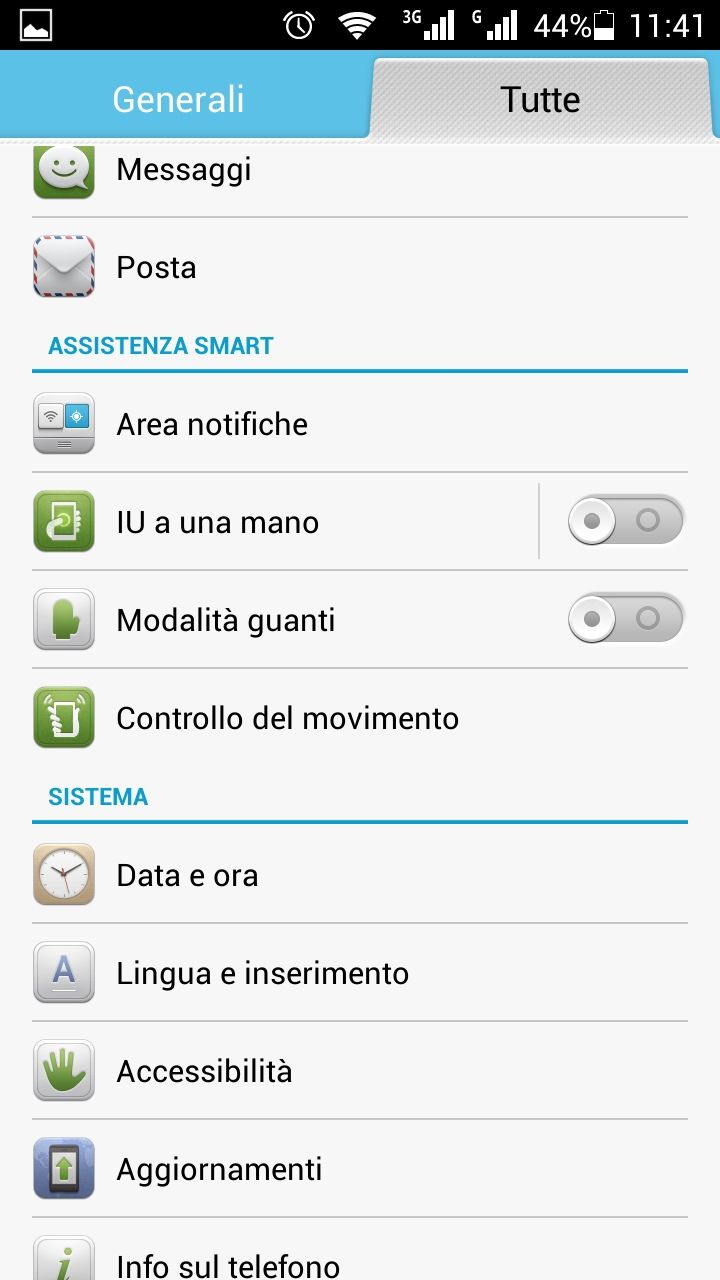Enable the Modalità guanti switch
The height and width of the screenshot is (1280, 720).
coord(626,619)
